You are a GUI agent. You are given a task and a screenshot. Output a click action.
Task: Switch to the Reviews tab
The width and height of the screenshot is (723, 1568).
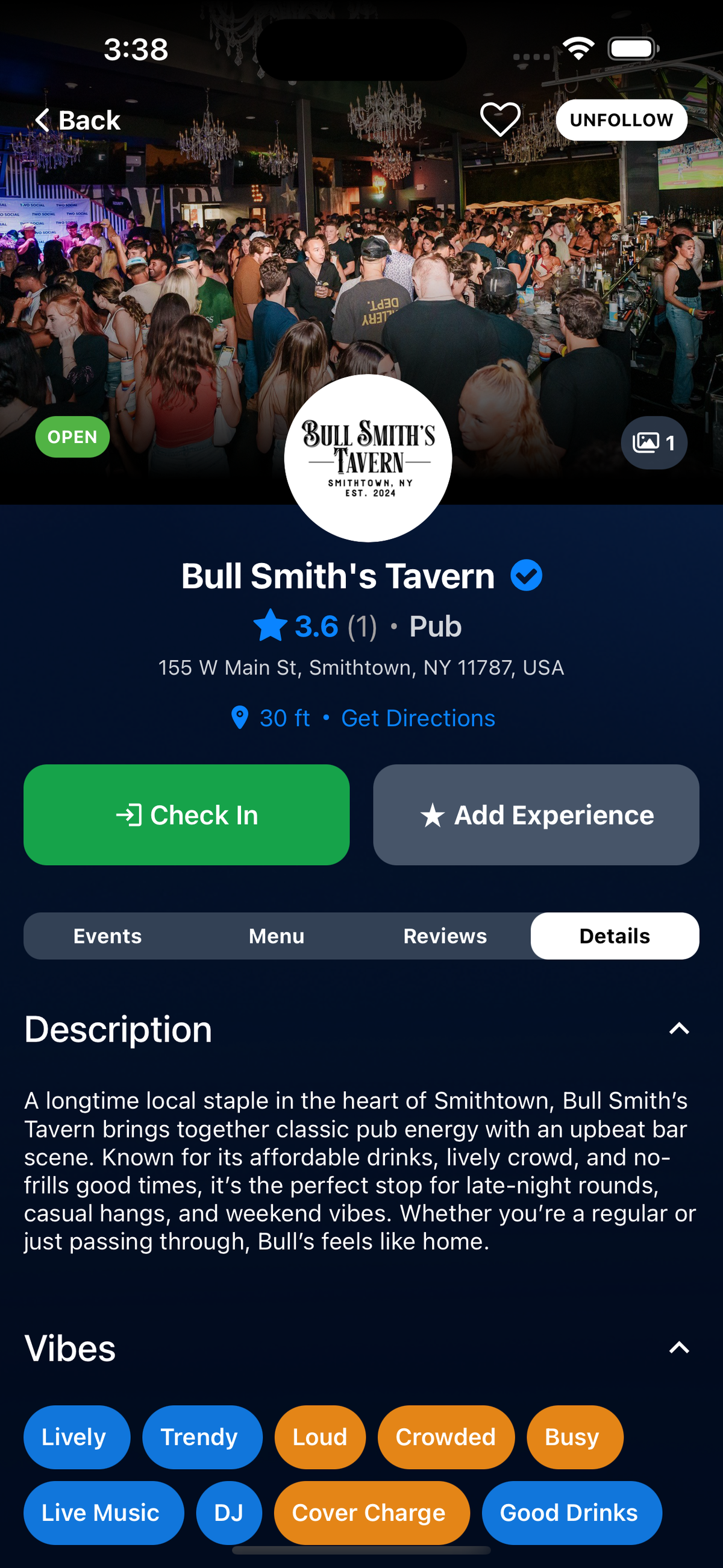[x=445, y=936]
